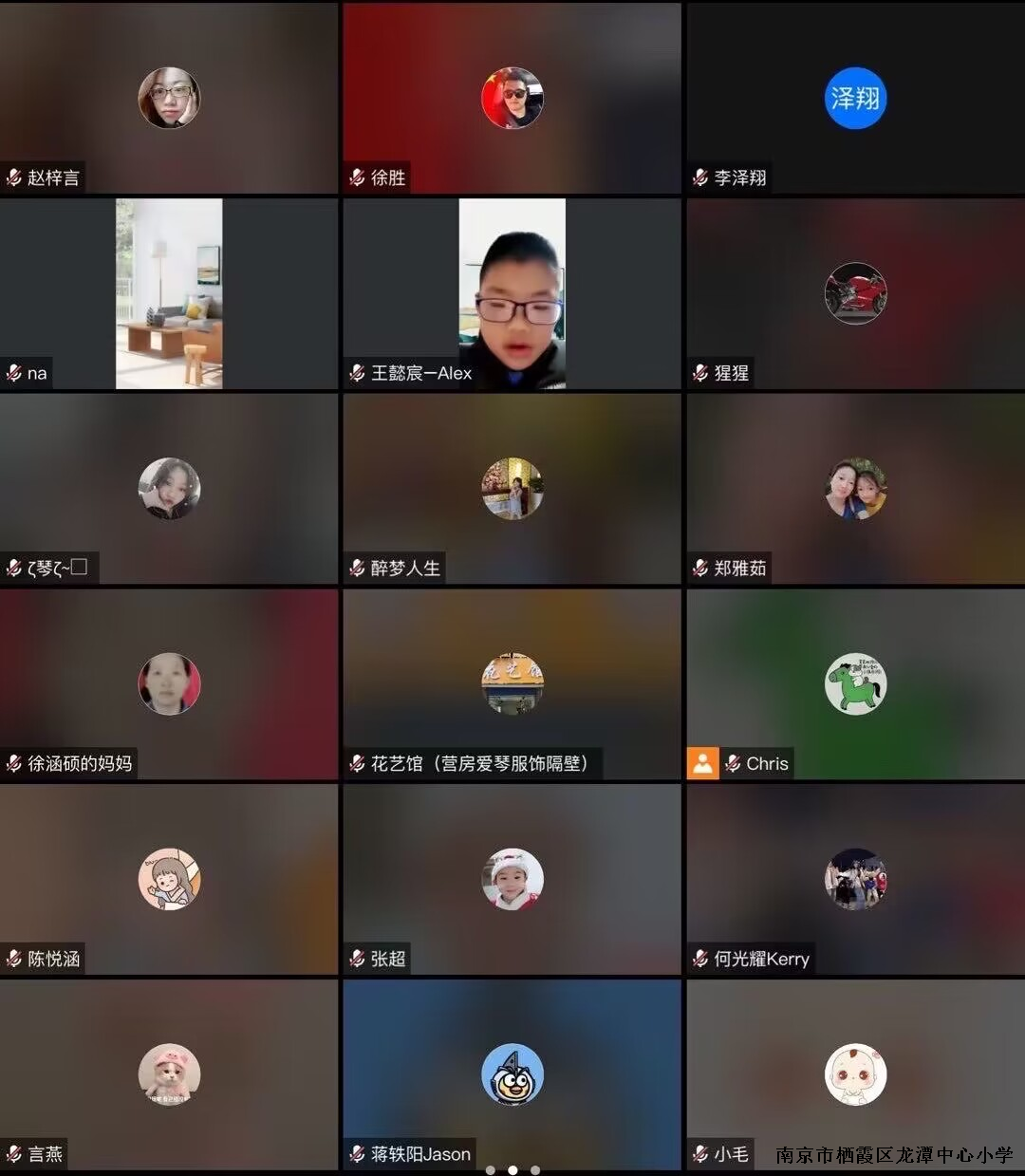
Task: Select 醉梦人生's tile
Action: point(512,489)
